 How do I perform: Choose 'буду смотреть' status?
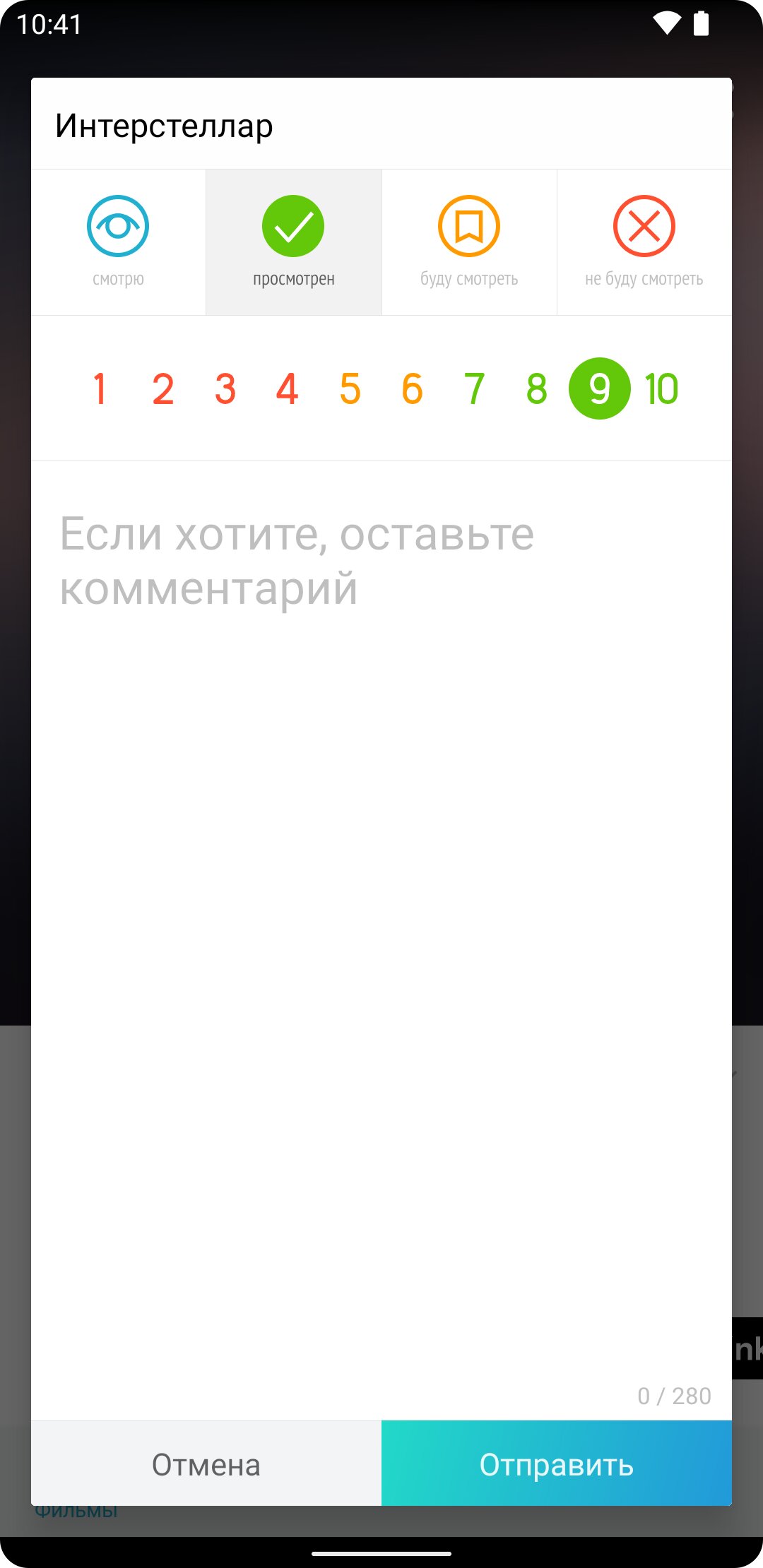pyautogui.click(x=469, y=242)
